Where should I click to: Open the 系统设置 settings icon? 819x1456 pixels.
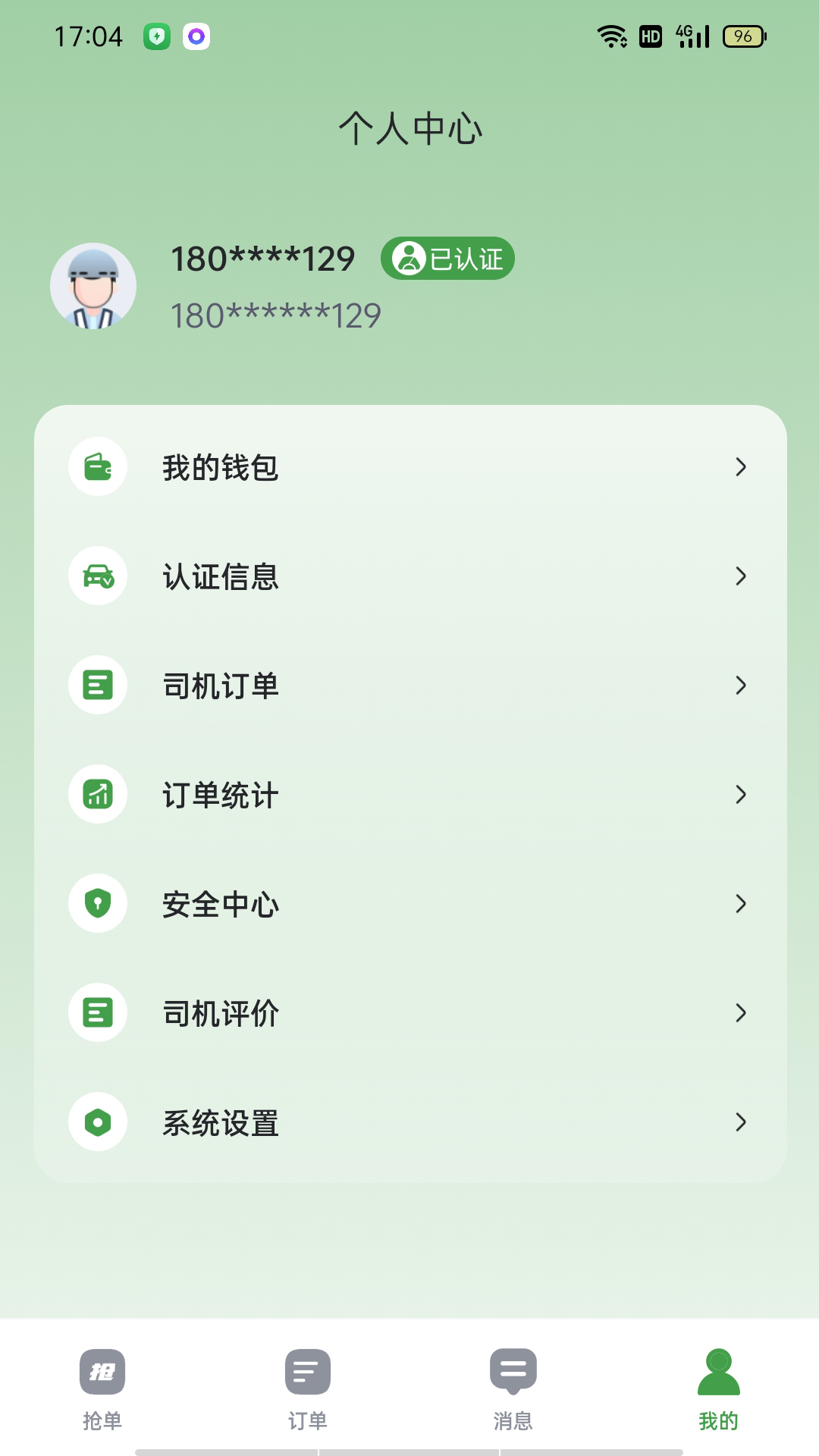coord(97,1123)
